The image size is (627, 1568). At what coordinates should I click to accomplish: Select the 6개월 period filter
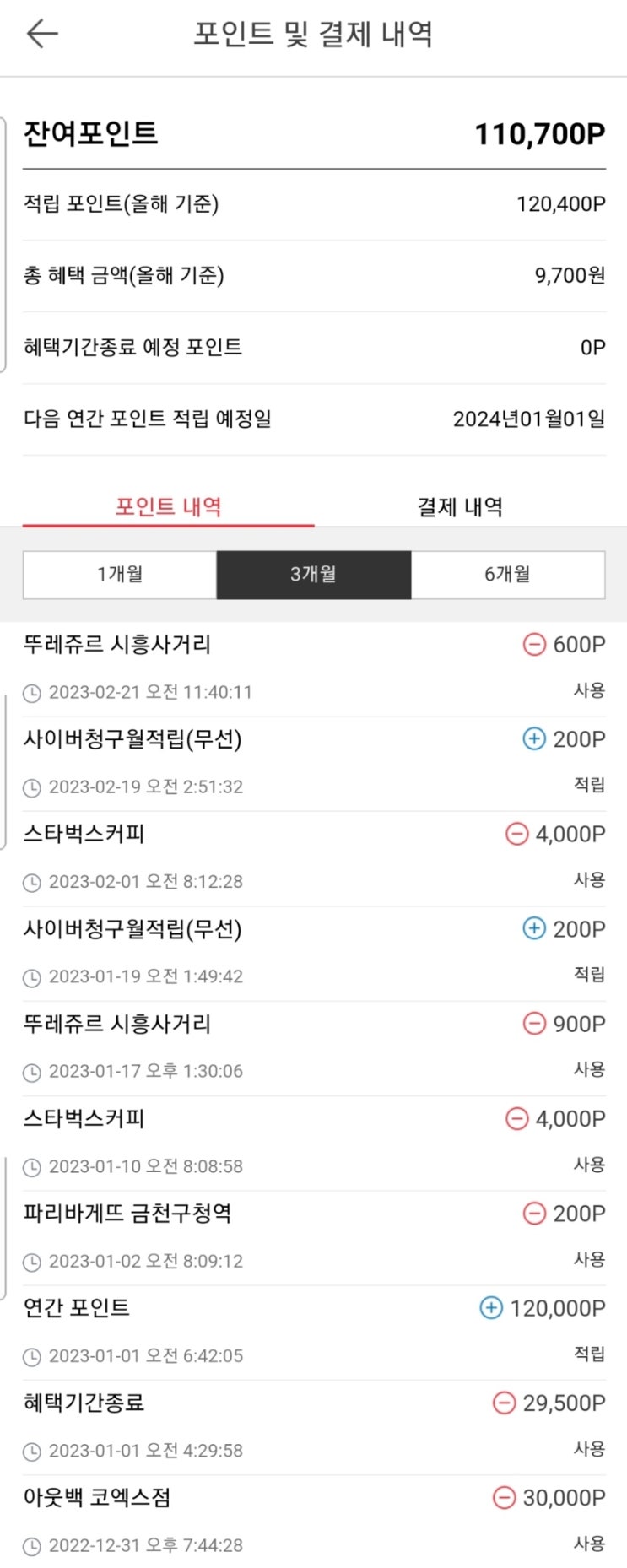click(507, 575)
